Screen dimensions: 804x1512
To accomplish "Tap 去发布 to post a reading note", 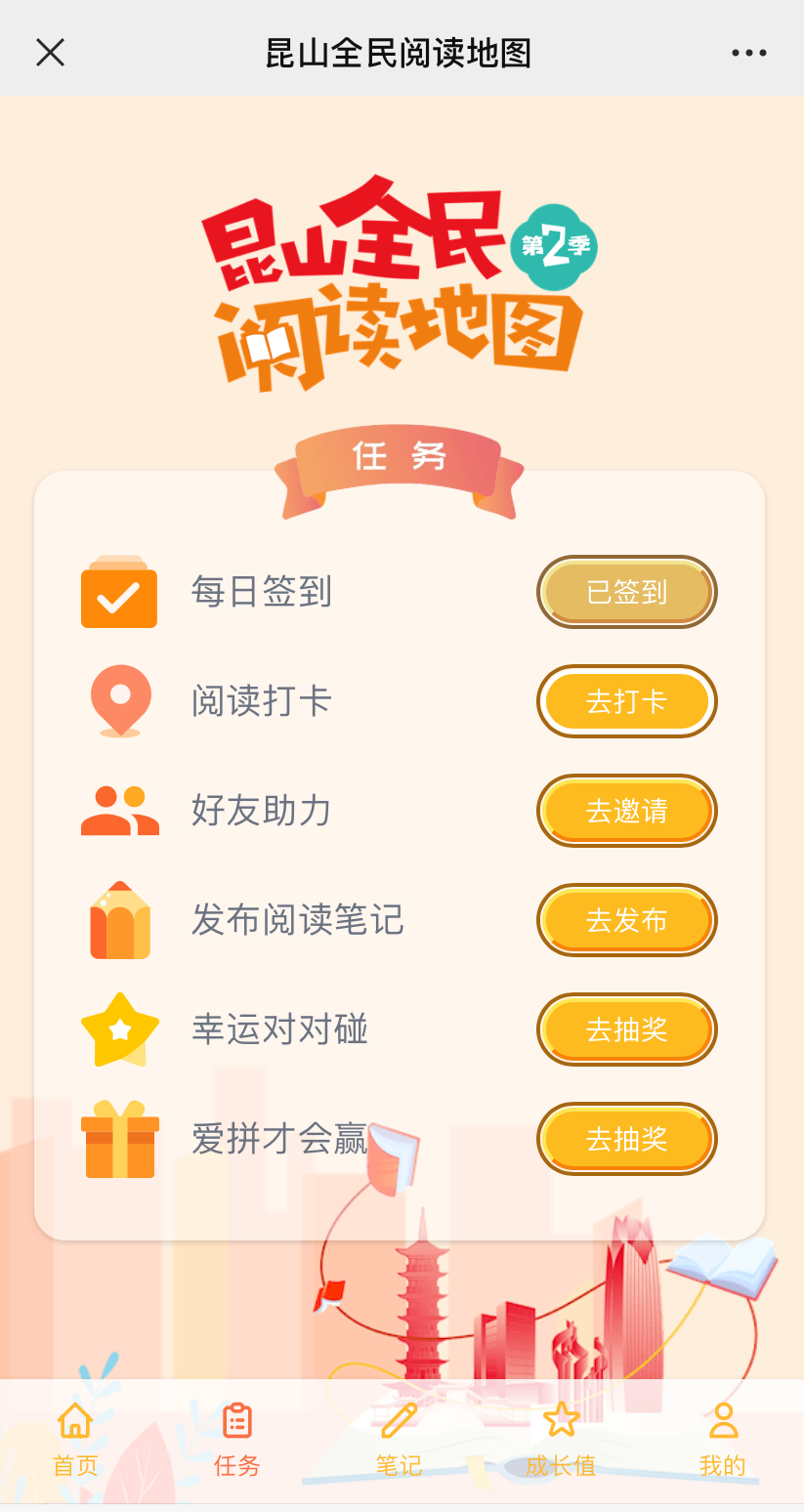I will tap(626, 920).
